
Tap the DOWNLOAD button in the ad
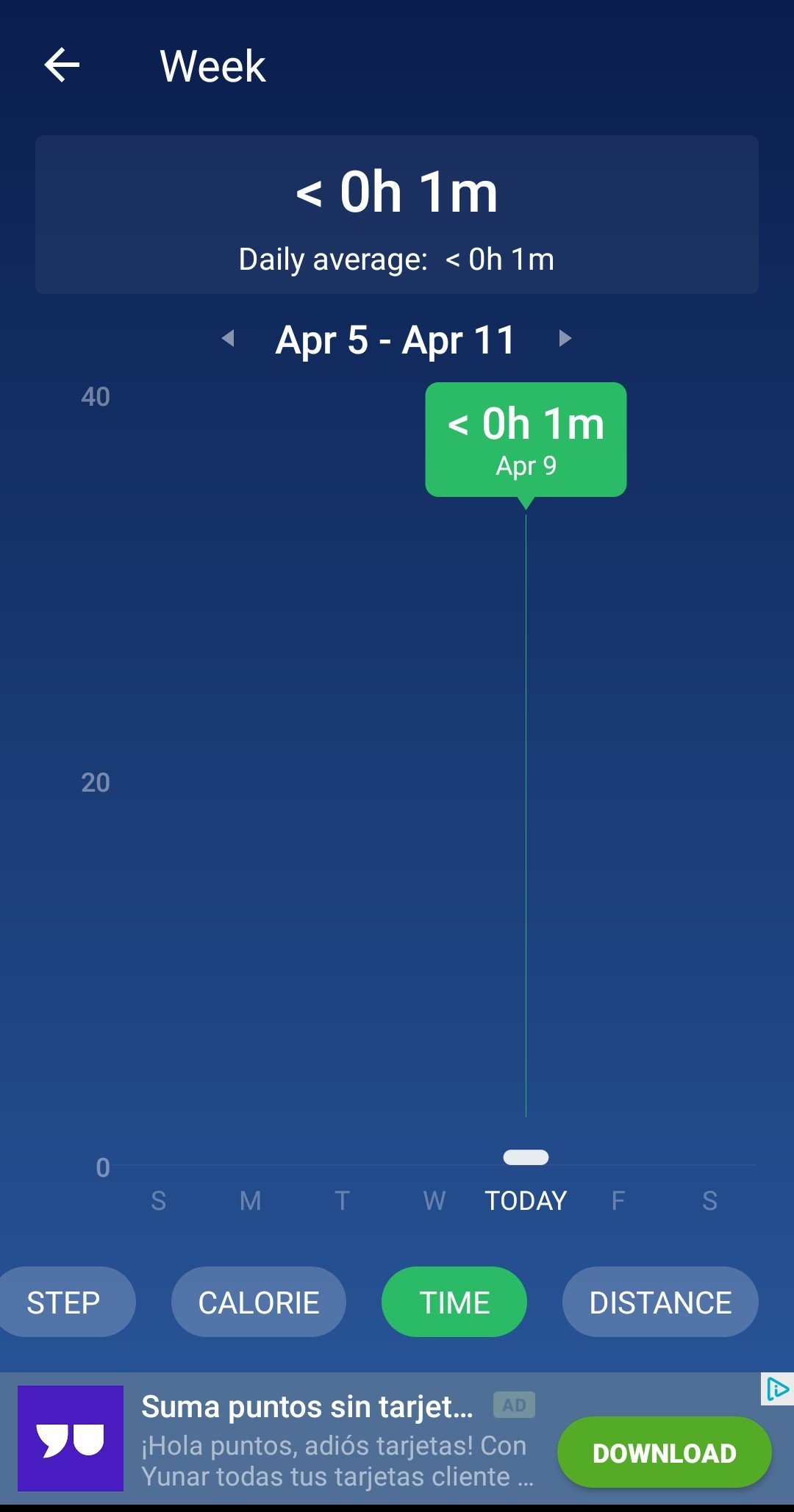pyautogui.click(x=665, y=1453)
